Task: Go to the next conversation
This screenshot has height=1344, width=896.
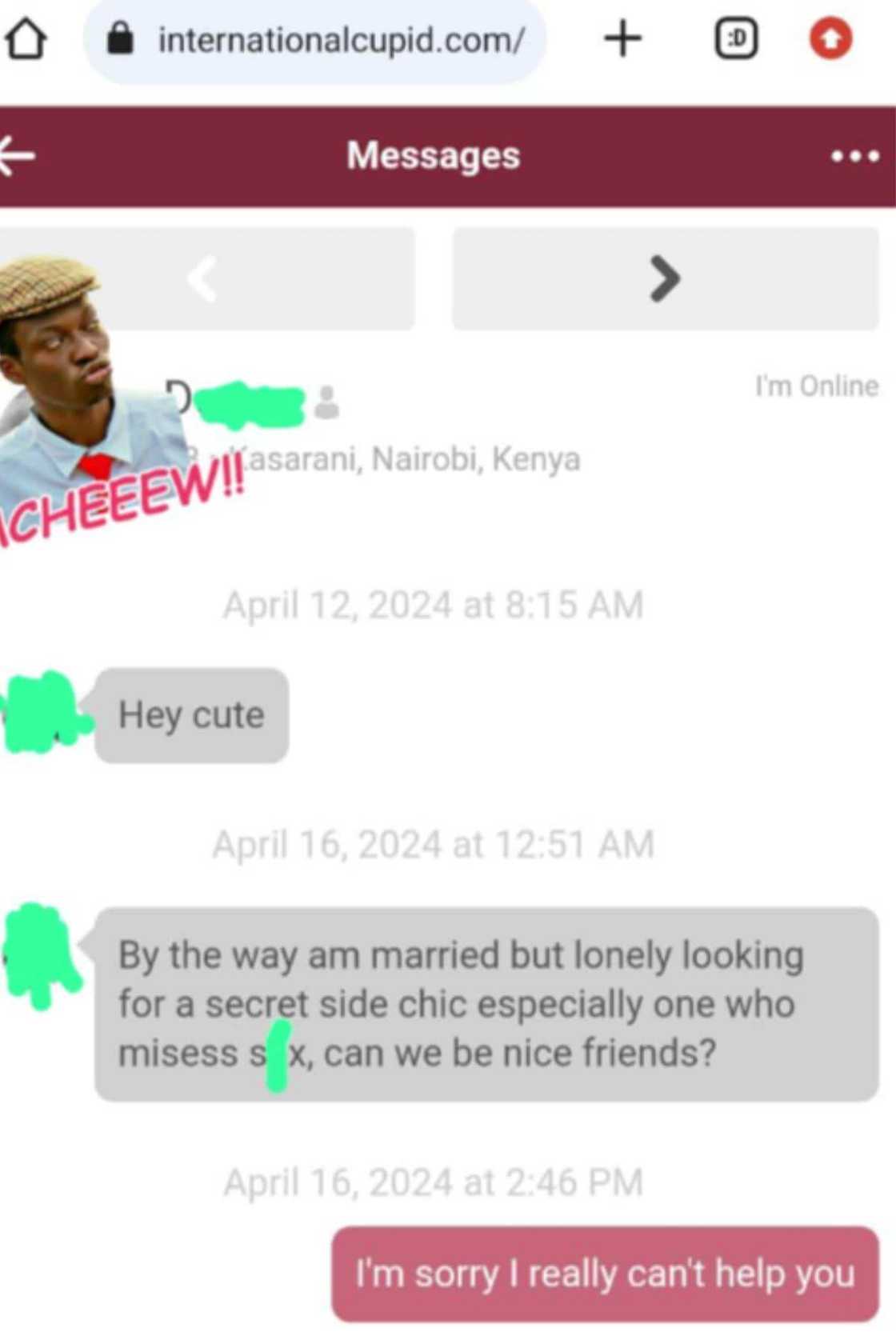Action: [665, 278]
